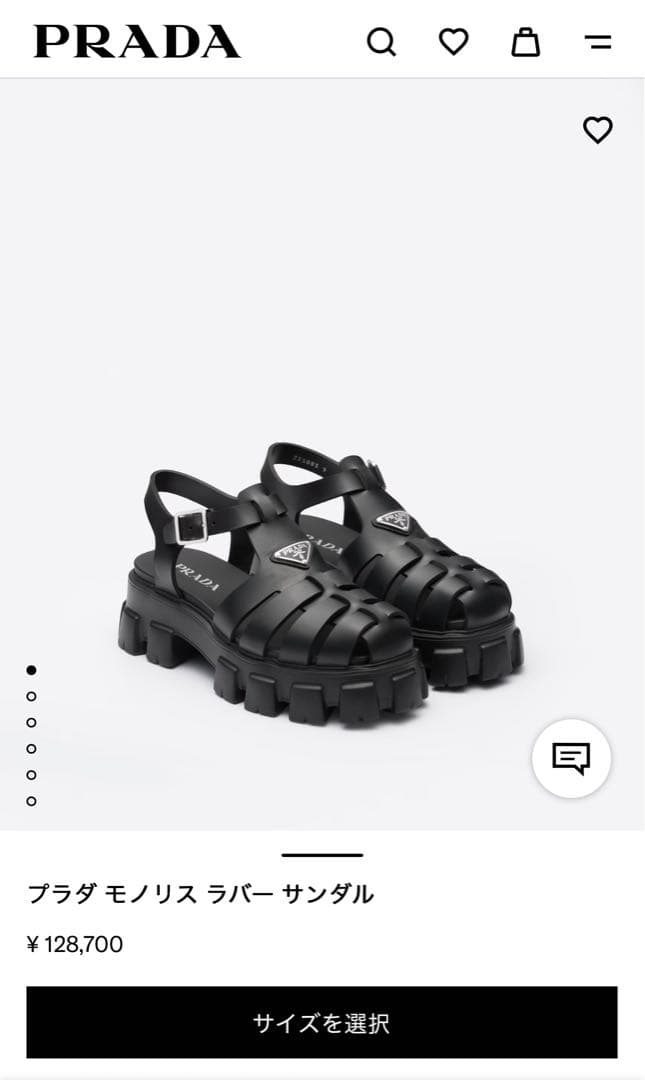The image size is (645, 1080).
Task: Go to the Prada home logo
Action: [137, 42]
